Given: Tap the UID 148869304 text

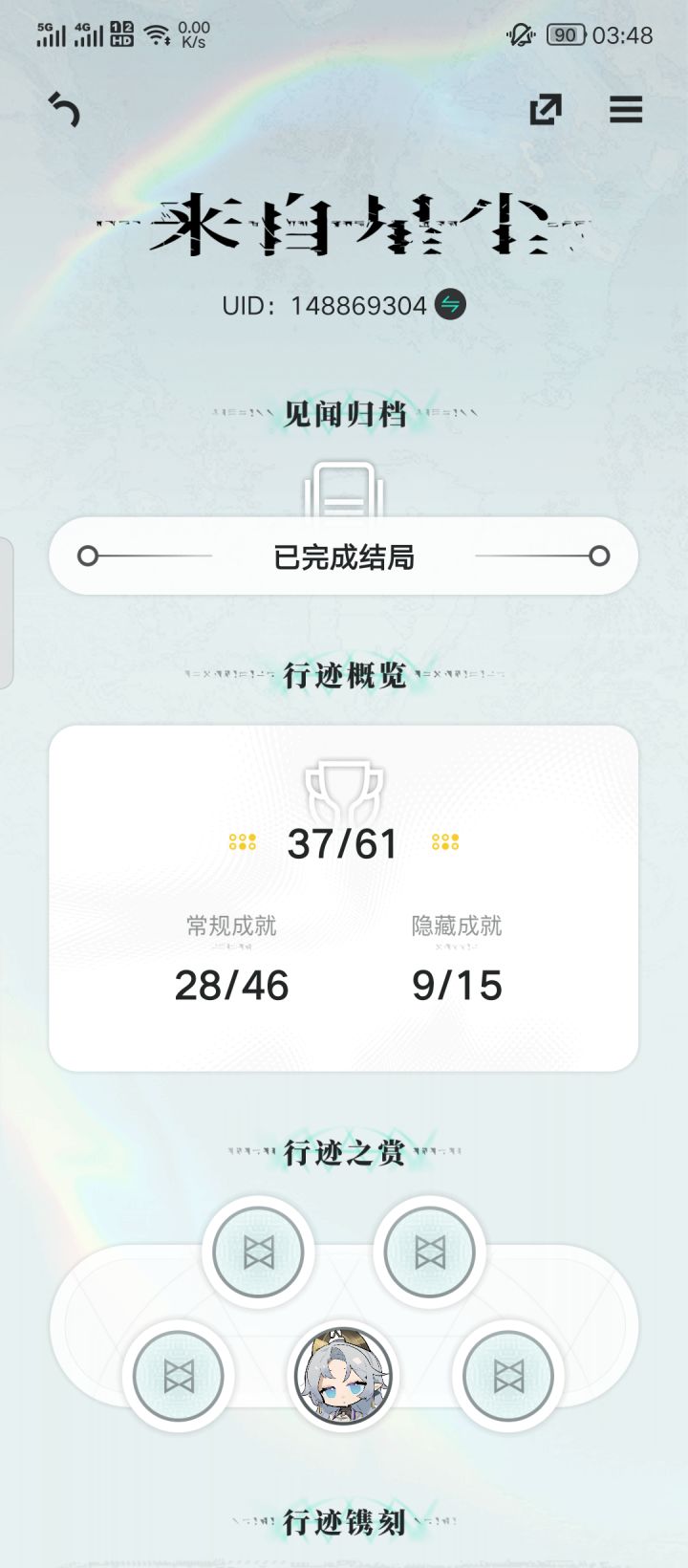Looking at the screenshot, I should point(325,306).
